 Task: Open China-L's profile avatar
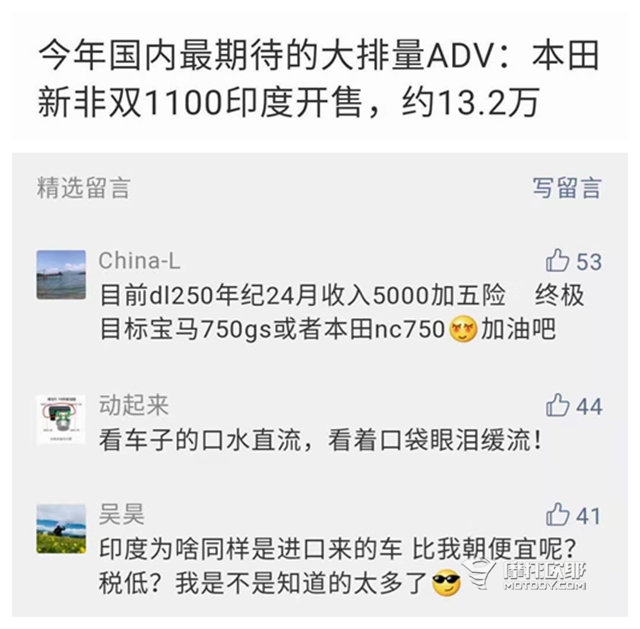point(61,274)
